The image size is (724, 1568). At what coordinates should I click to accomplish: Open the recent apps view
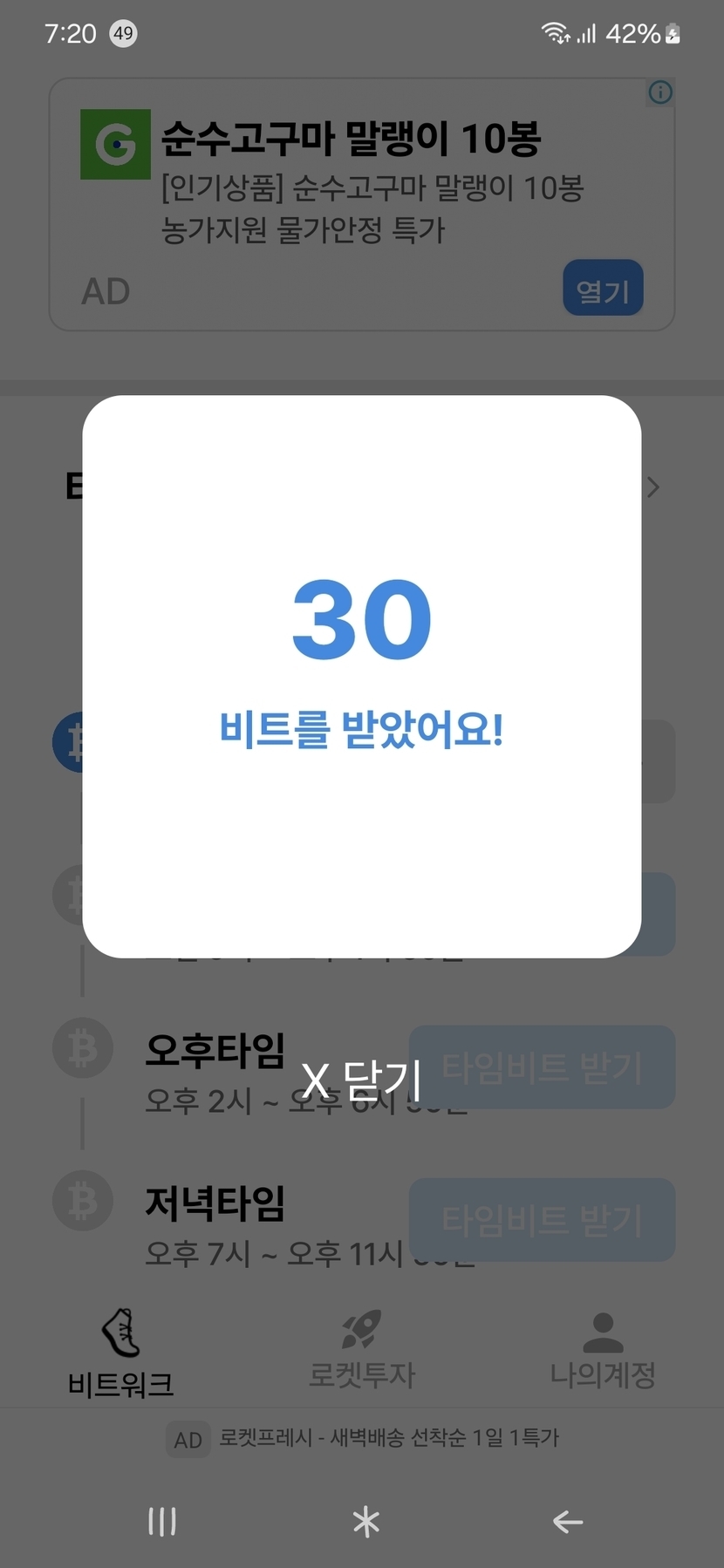click(162, 1522)
